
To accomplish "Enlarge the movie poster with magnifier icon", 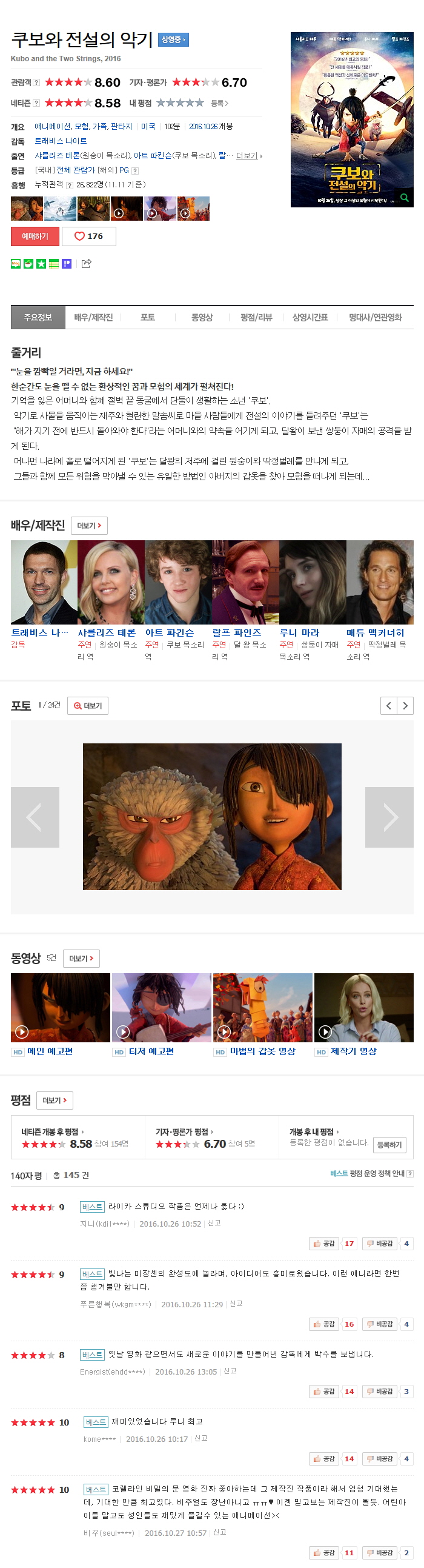I will point(404,197).
